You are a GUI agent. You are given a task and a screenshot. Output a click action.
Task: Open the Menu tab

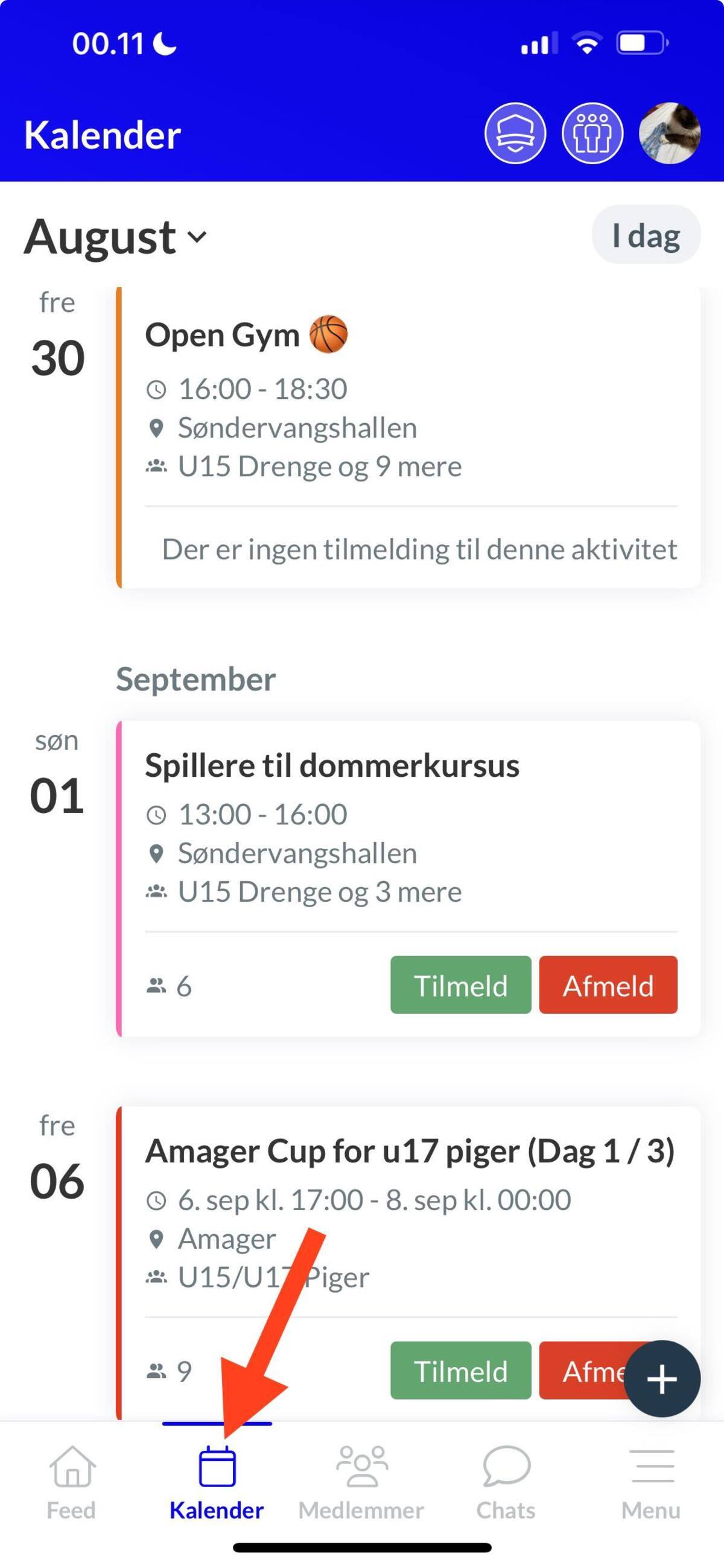point(651,1483)
